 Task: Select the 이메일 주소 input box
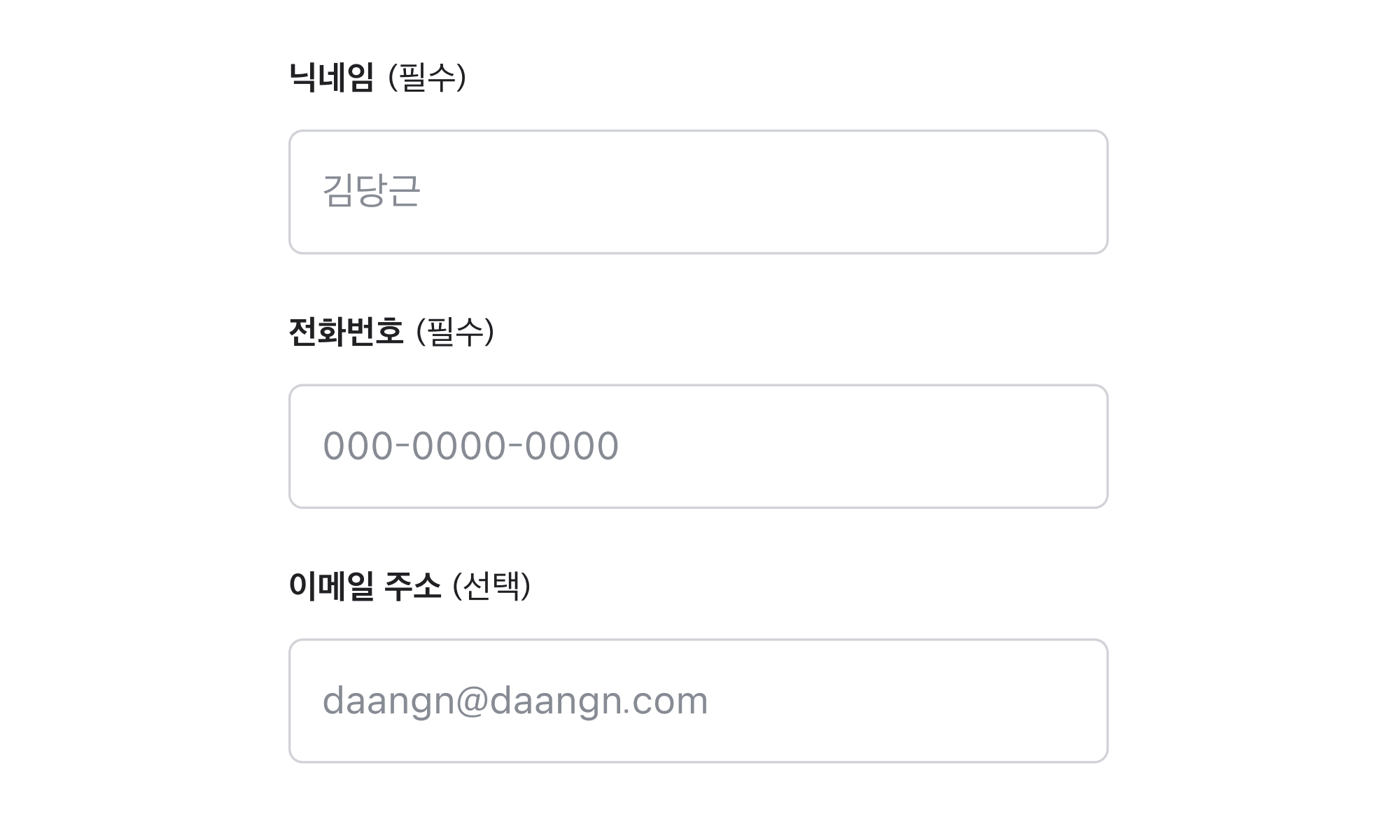pyautogui.click(x=698, y=701)
